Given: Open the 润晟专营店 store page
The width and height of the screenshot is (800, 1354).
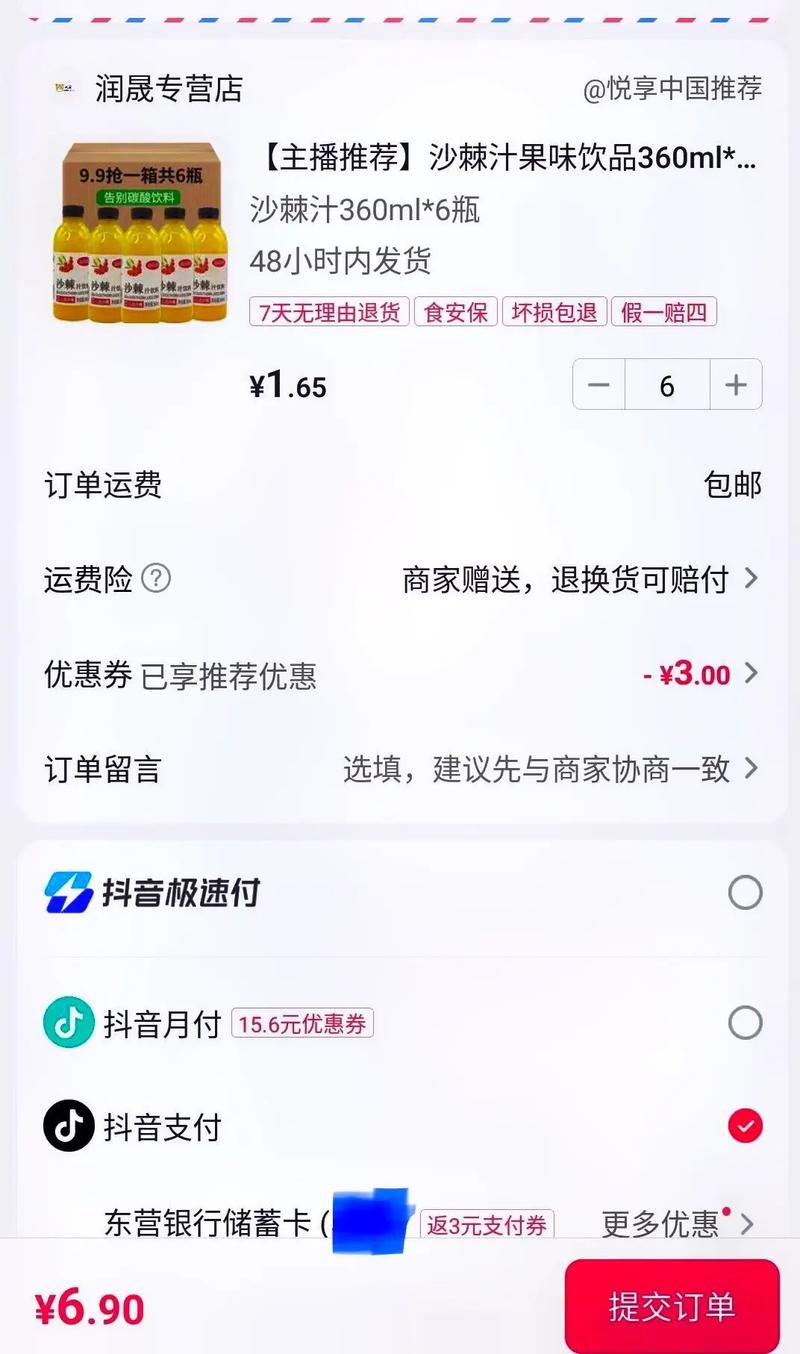Looking at the screenshot, I should point(168,89).
